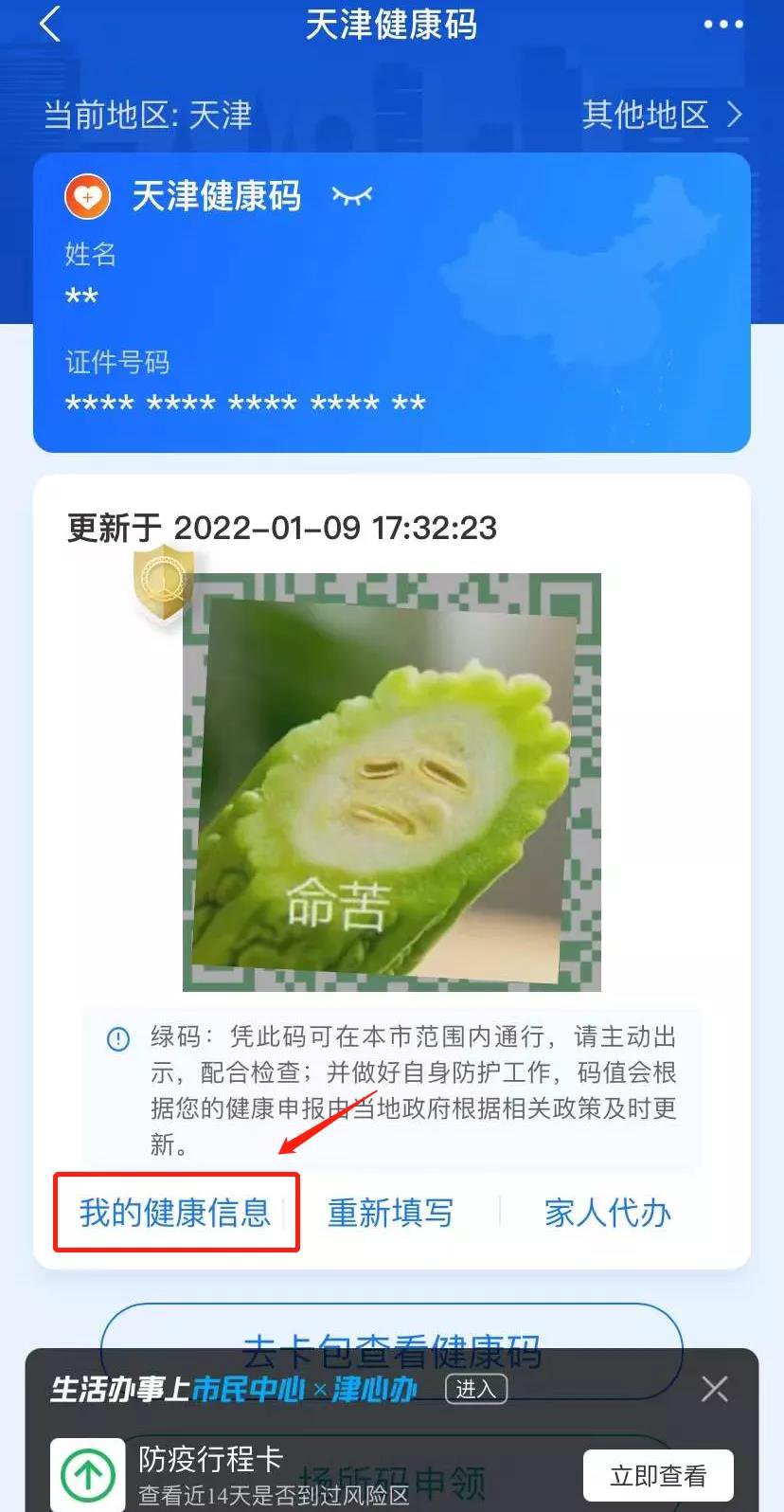Open 家人代办 for family members
The image size is (784, 1512).
pyautogui.click(x=607, y=1213)
